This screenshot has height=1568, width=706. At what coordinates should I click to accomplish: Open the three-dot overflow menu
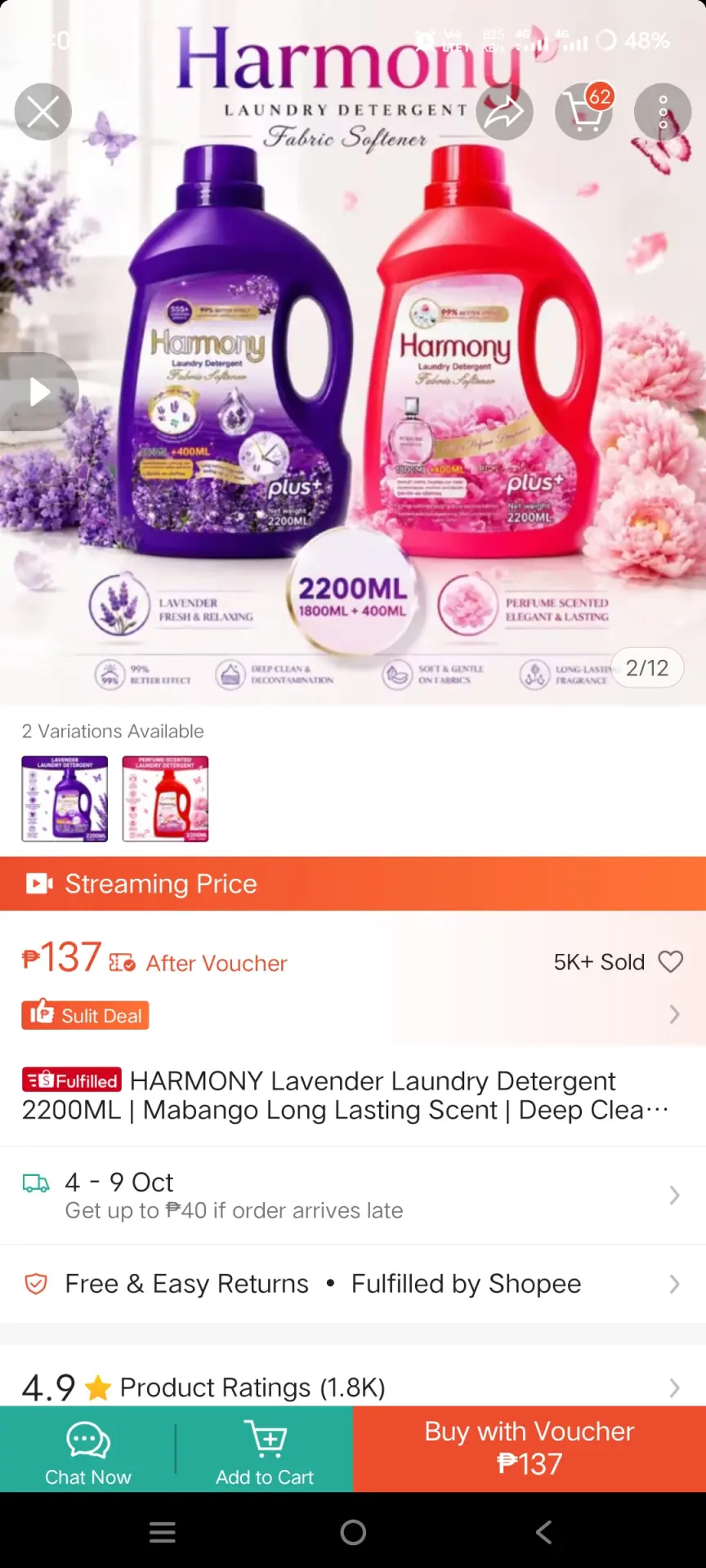pos(663,112)
